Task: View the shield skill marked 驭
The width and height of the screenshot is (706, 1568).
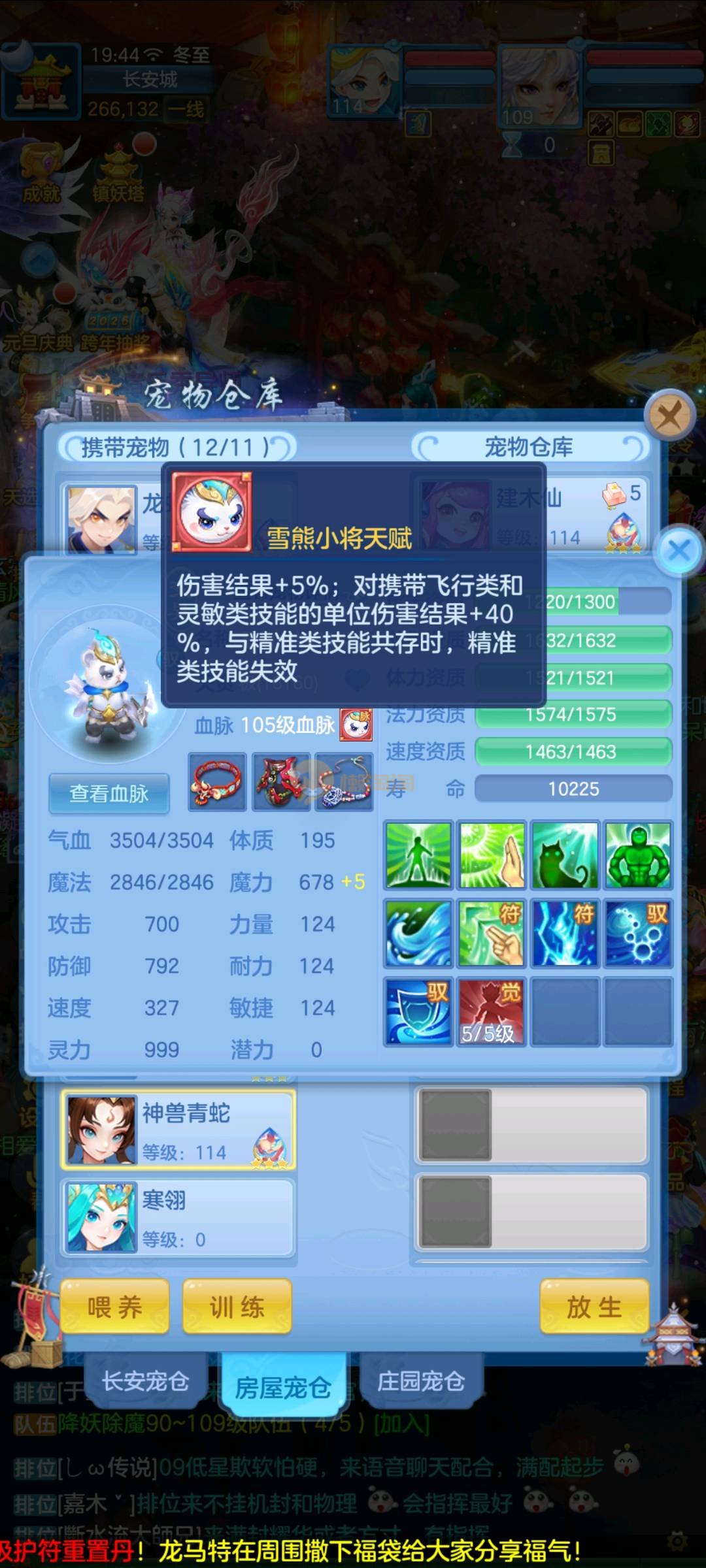Action: coord(418,1011)
